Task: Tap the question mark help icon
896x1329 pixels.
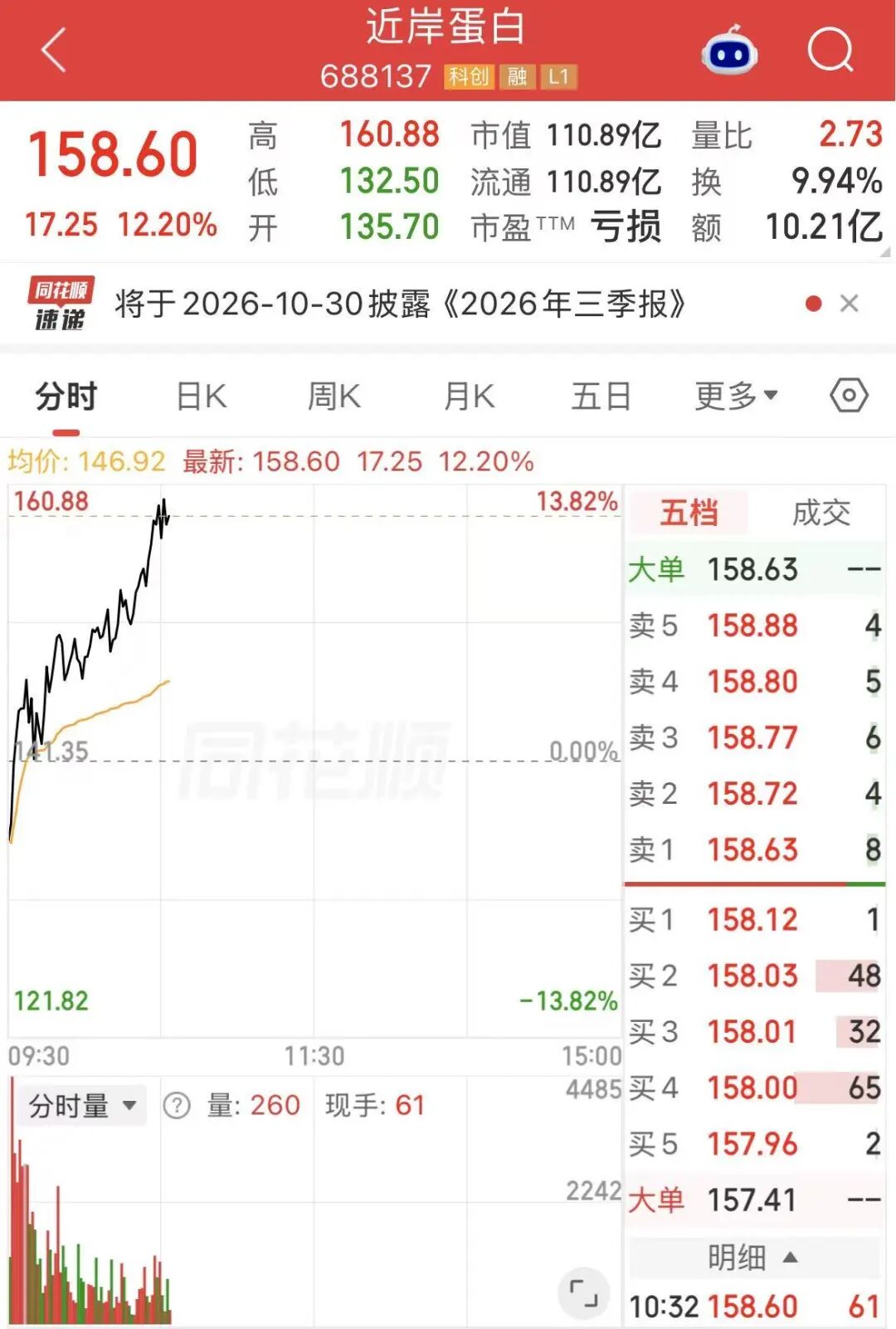Action: [177, 1106]
